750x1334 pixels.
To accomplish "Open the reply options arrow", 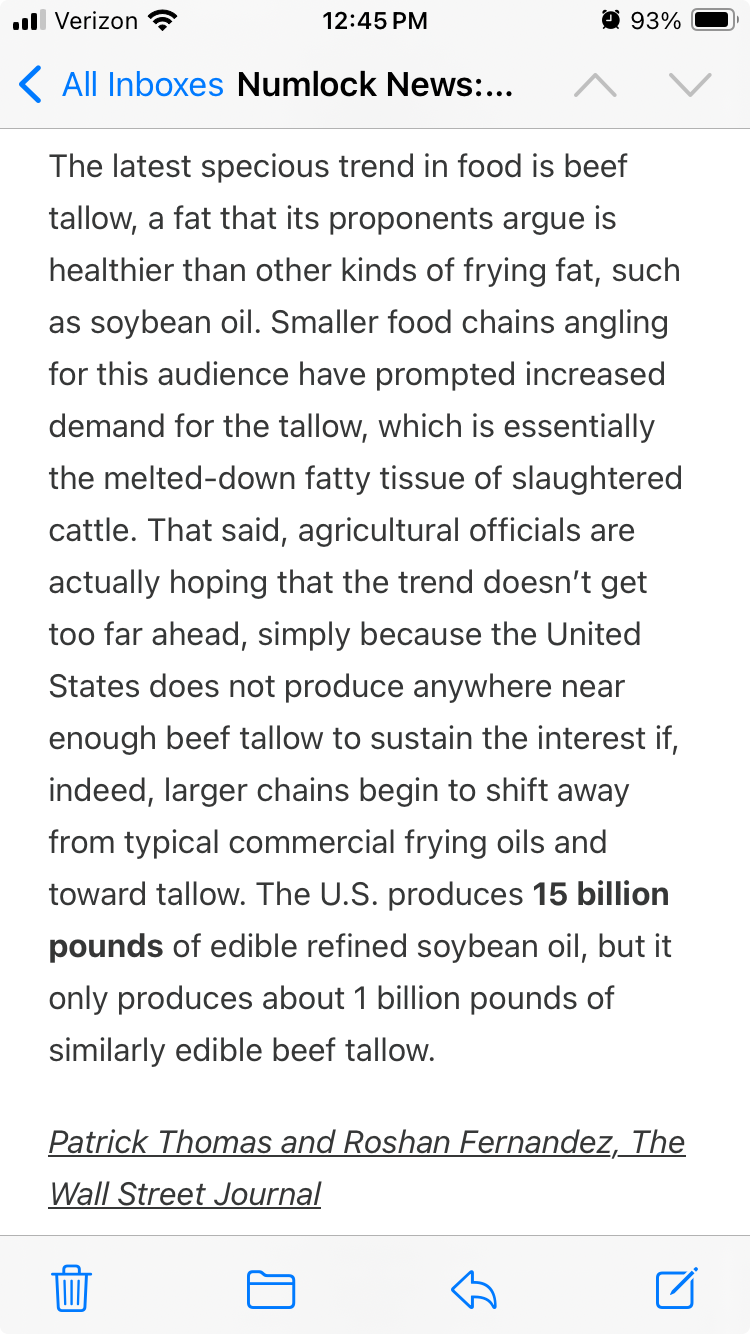I will coord(474,1289).
